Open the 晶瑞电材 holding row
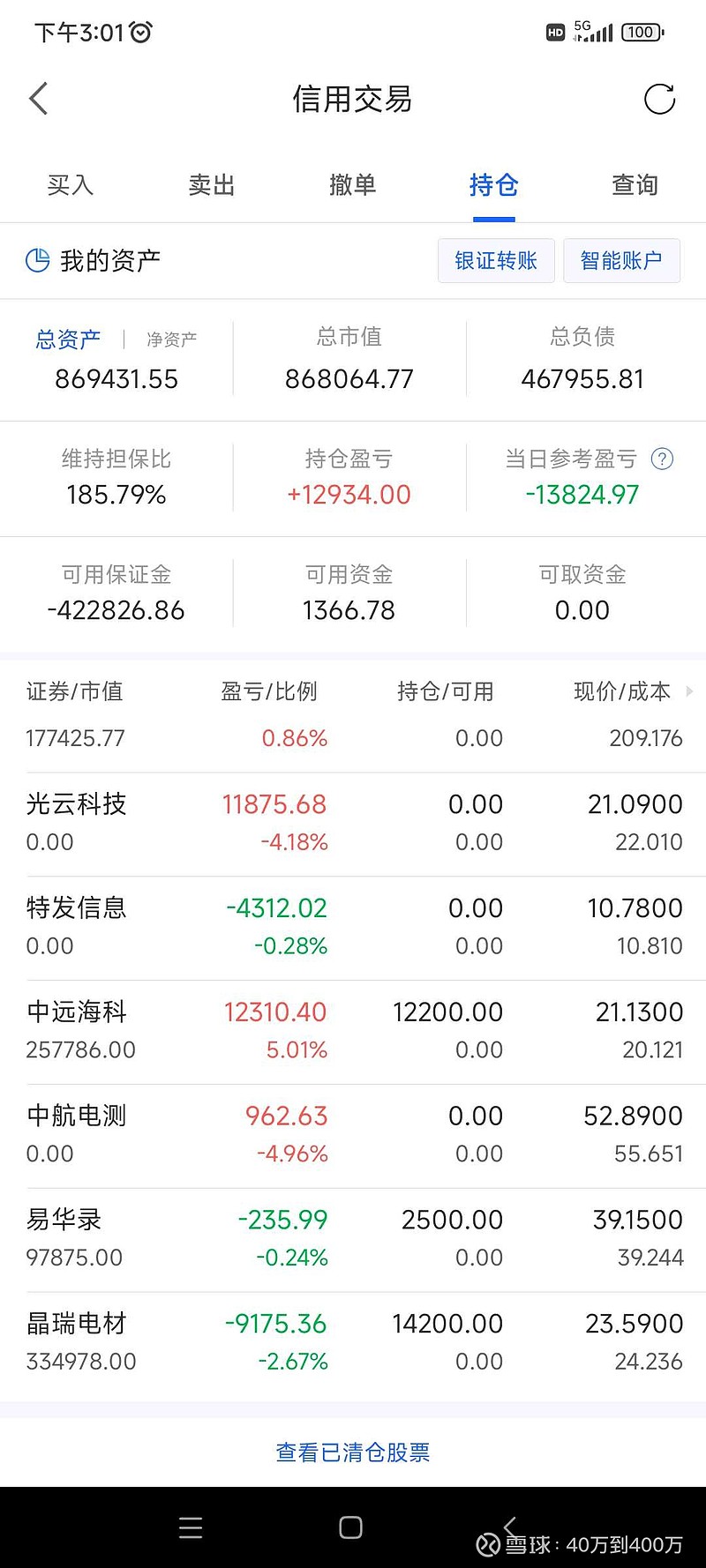 pyautogui.click(x=353, y=1344)
